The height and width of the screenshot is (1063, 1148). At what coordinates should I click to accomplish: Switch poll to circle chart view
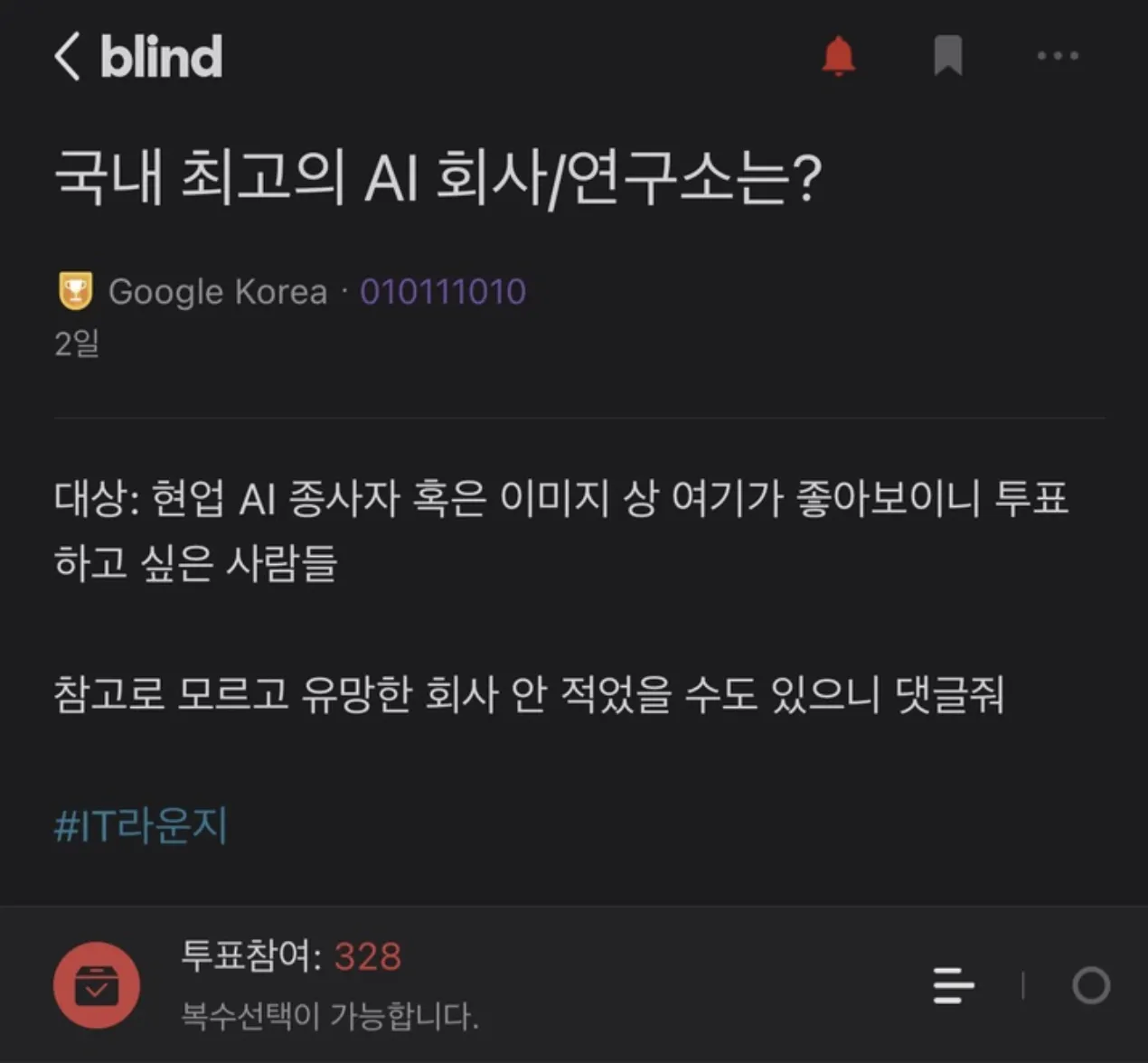1090,985
